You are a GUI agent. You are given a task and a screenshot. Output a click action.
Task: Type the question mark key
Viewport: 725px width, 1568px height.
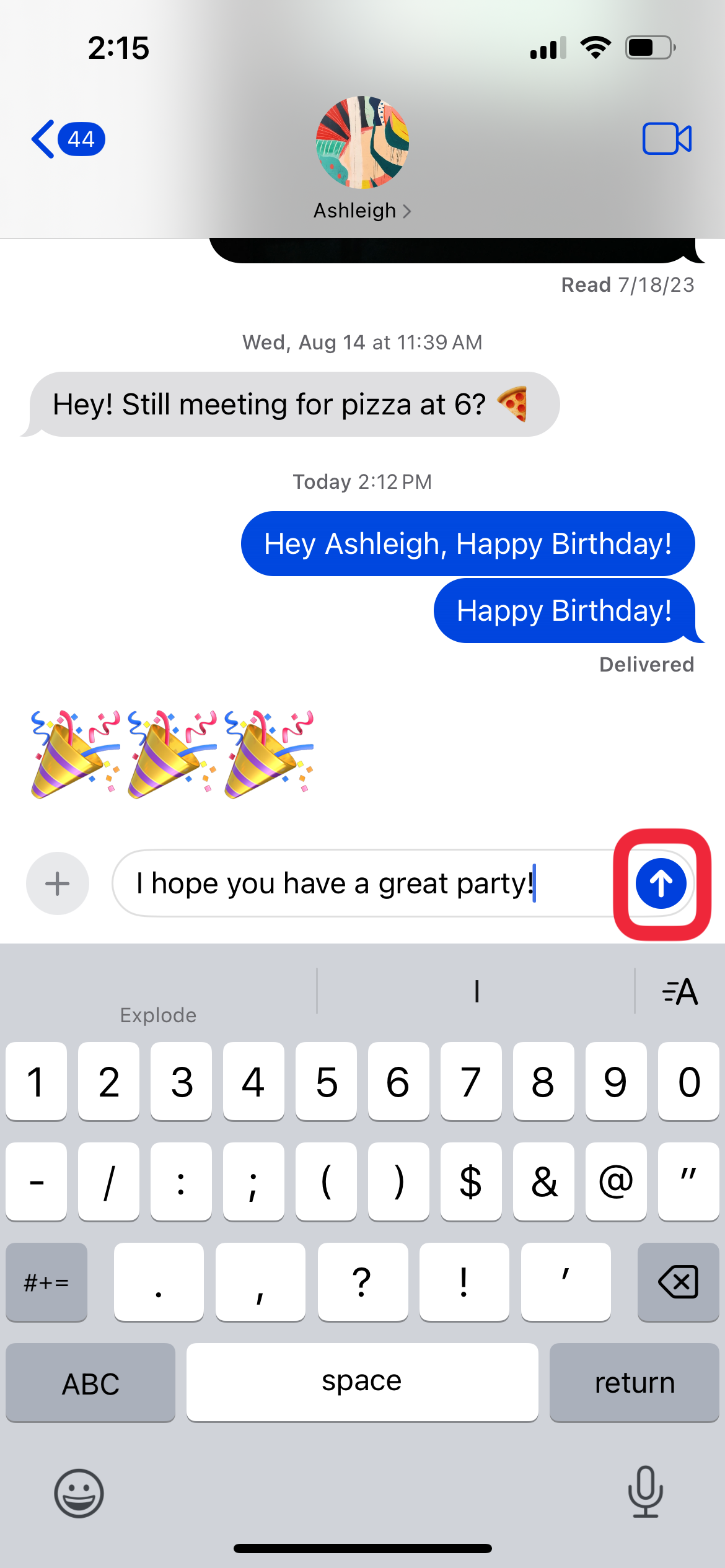click(x=362, y=1282)
